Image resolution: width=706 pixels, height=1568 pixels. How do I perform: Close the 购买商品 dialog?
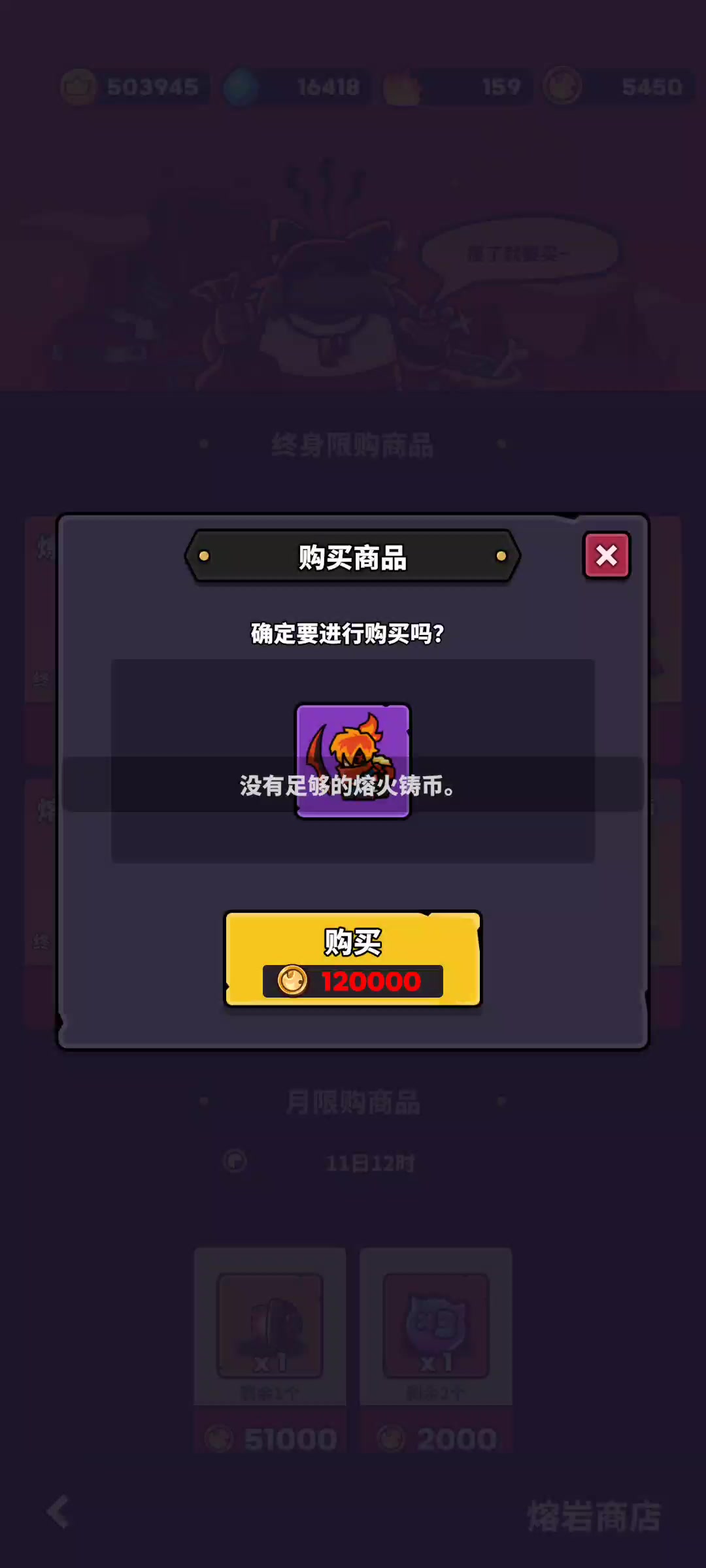(x=606, y=555)
